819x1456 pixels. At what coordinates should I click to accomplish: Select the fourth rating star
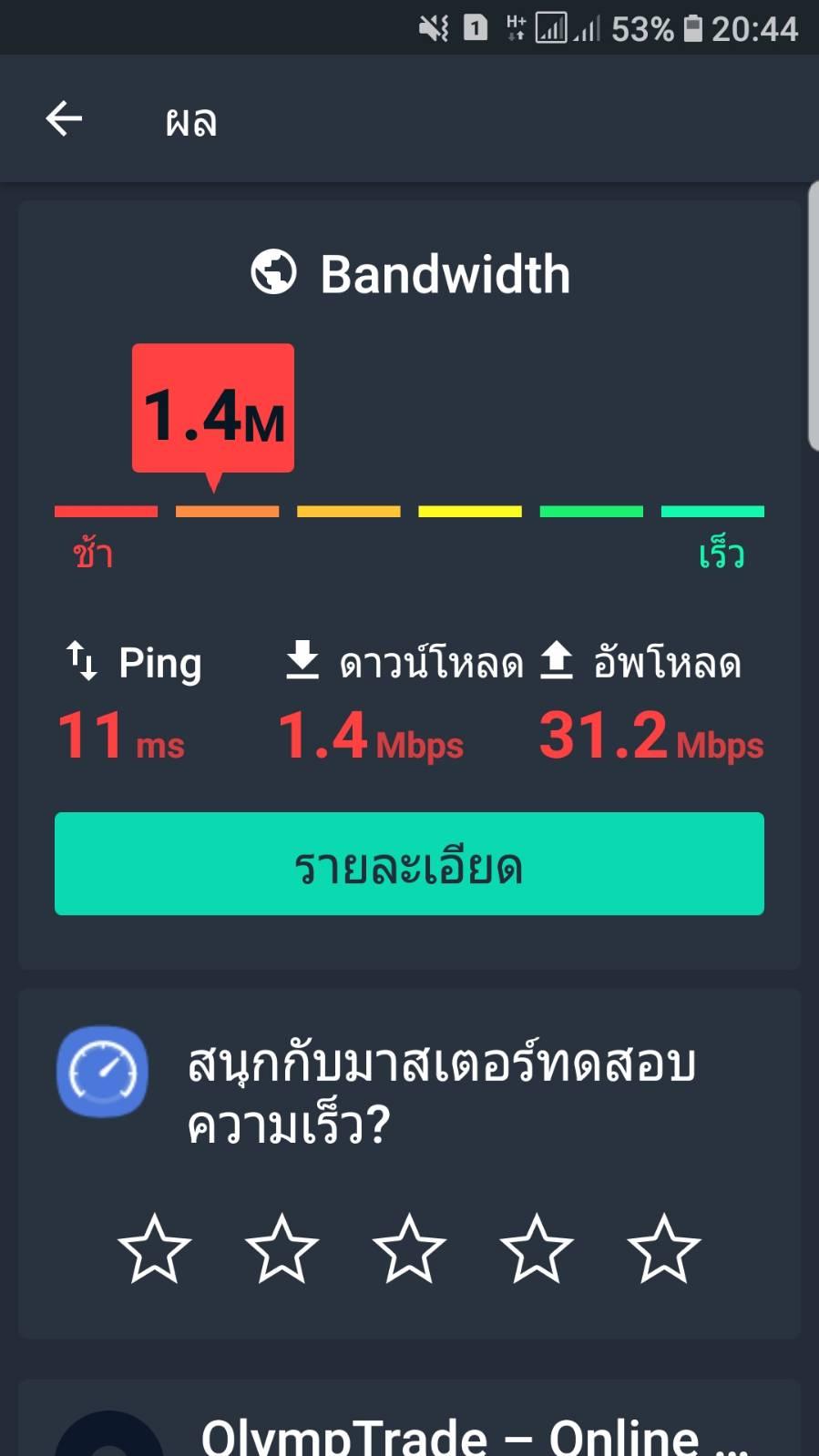coord(537,1248)
